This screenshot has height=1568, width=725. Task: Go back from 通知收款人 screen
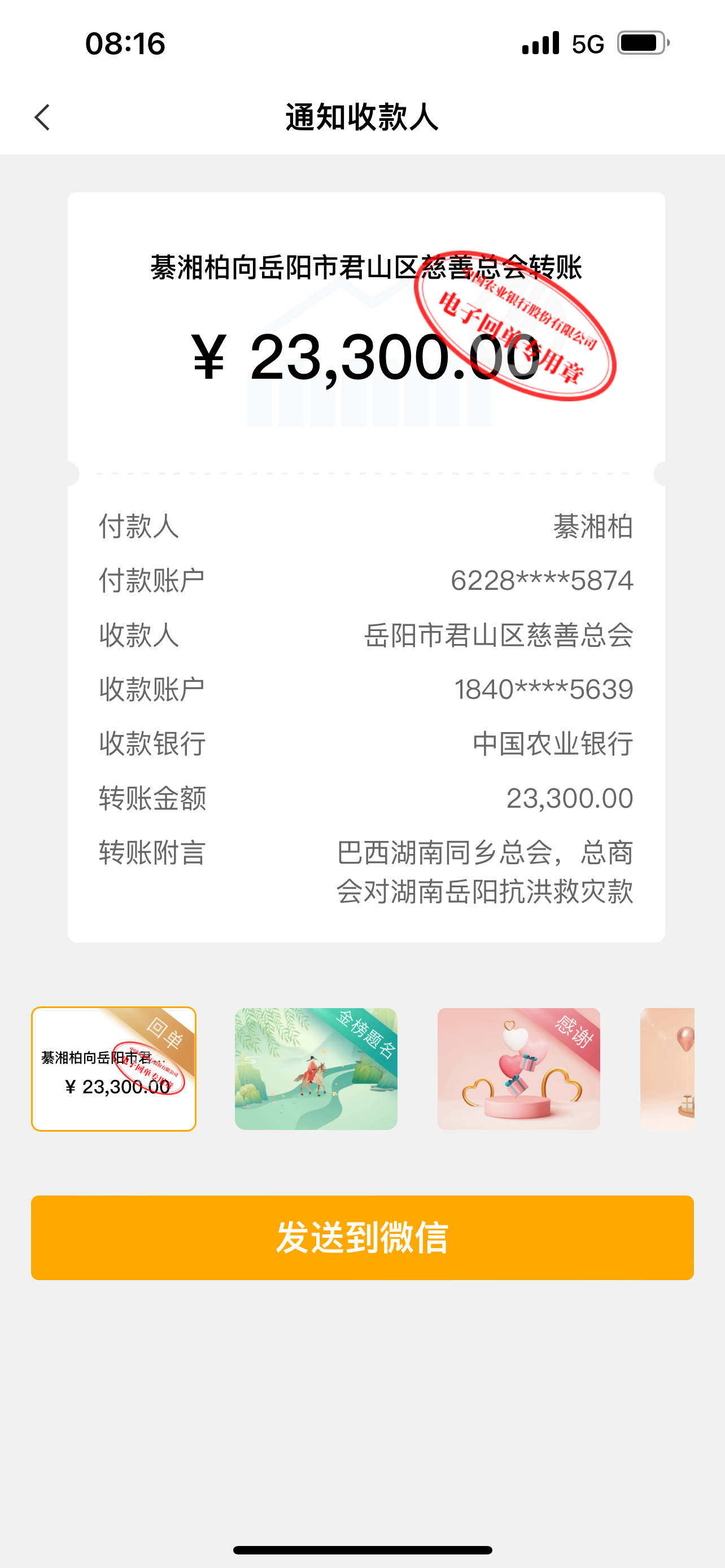(42, 117)
